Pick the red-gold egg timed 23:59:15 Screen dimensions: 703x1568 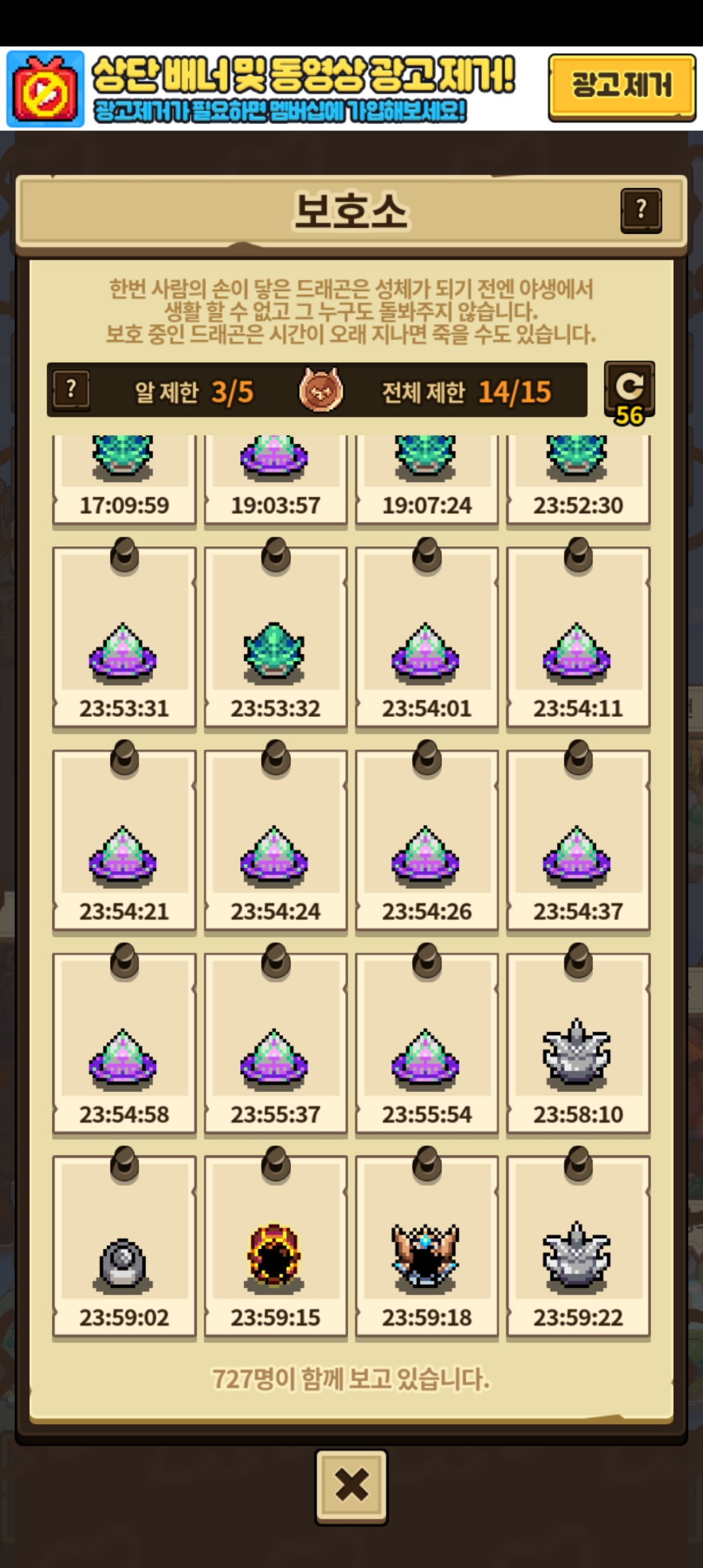(275, 1246)
